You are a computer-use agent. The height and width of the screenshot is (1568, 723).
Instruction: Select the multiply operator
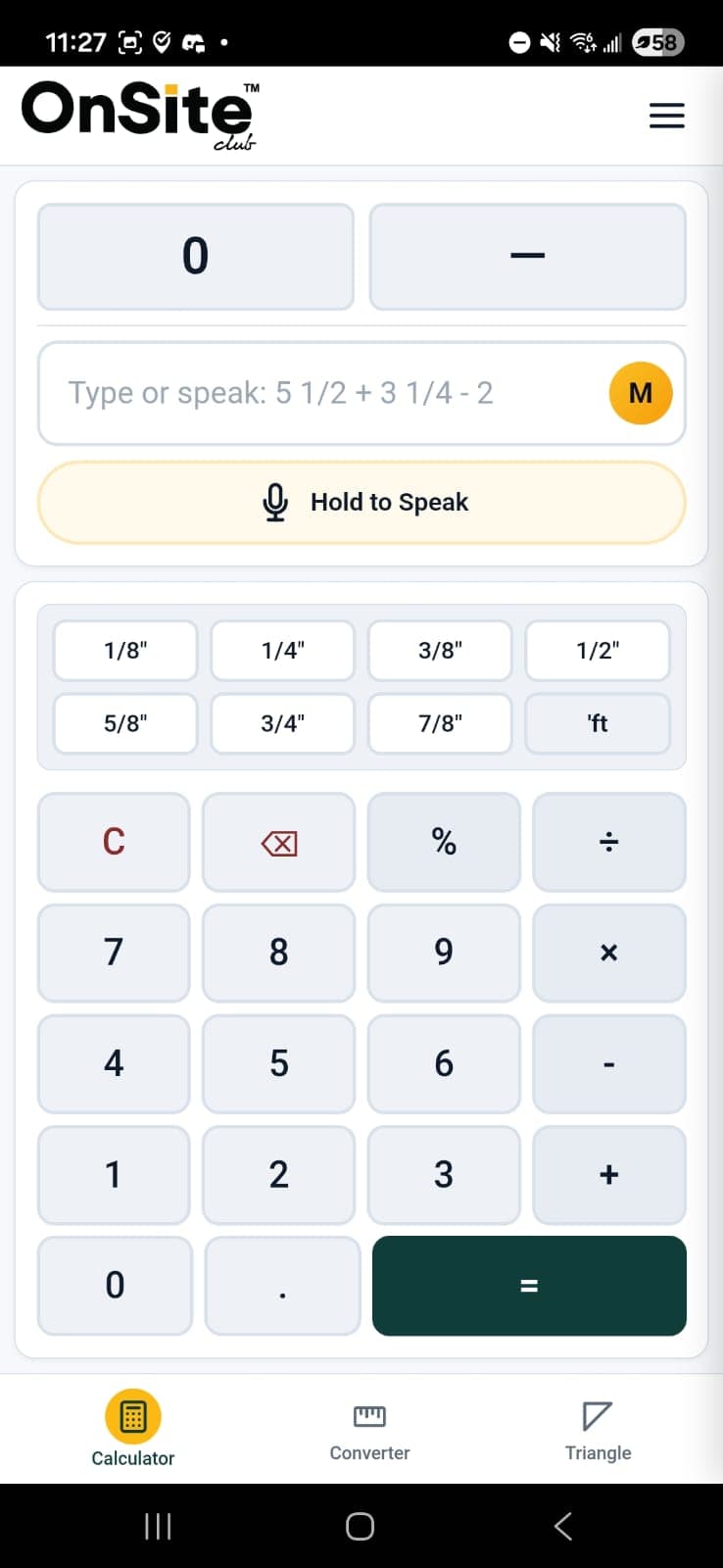click(x=608, y=953)
